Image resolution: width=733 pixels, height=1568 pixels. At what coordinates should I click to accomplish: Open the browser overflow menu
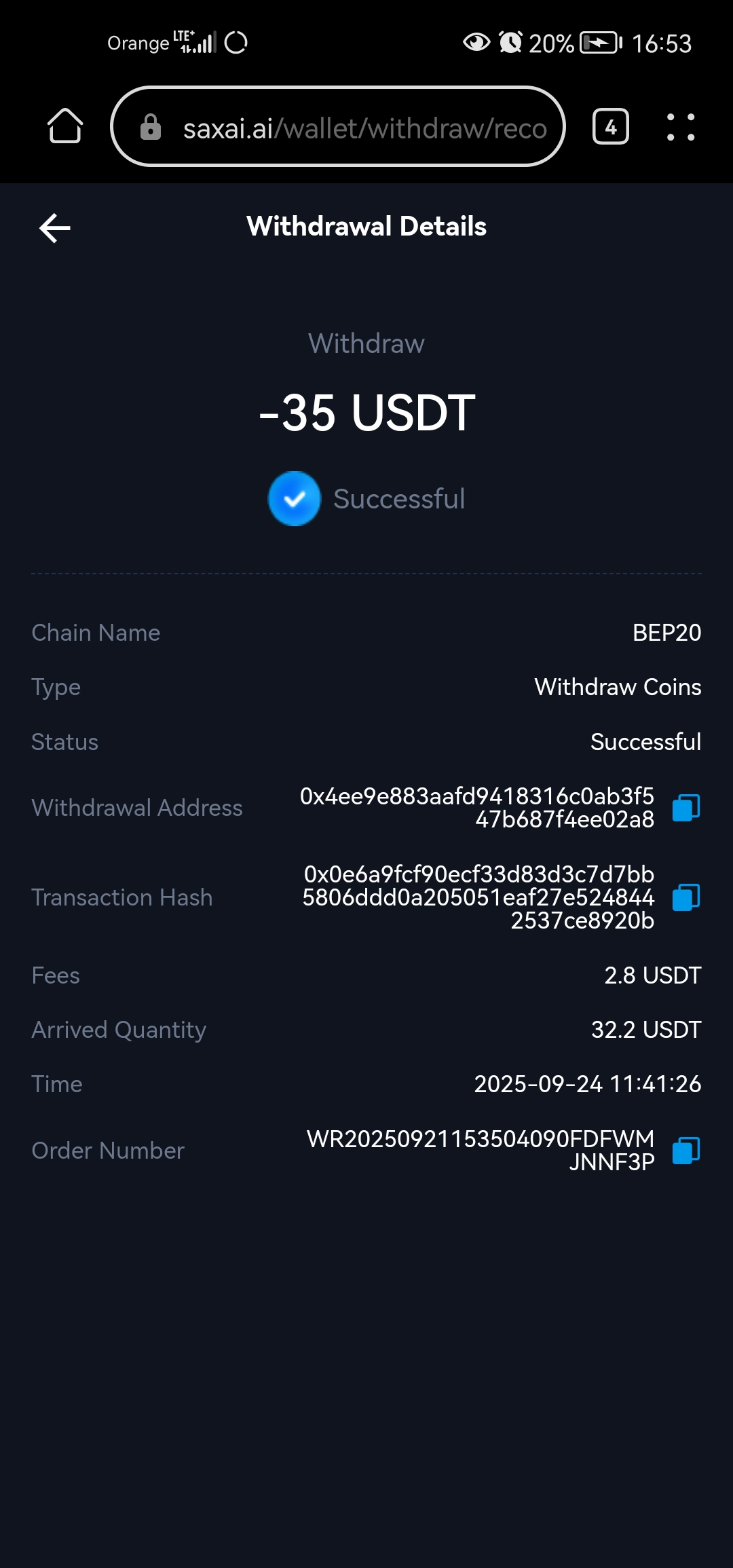coord(680,127)
